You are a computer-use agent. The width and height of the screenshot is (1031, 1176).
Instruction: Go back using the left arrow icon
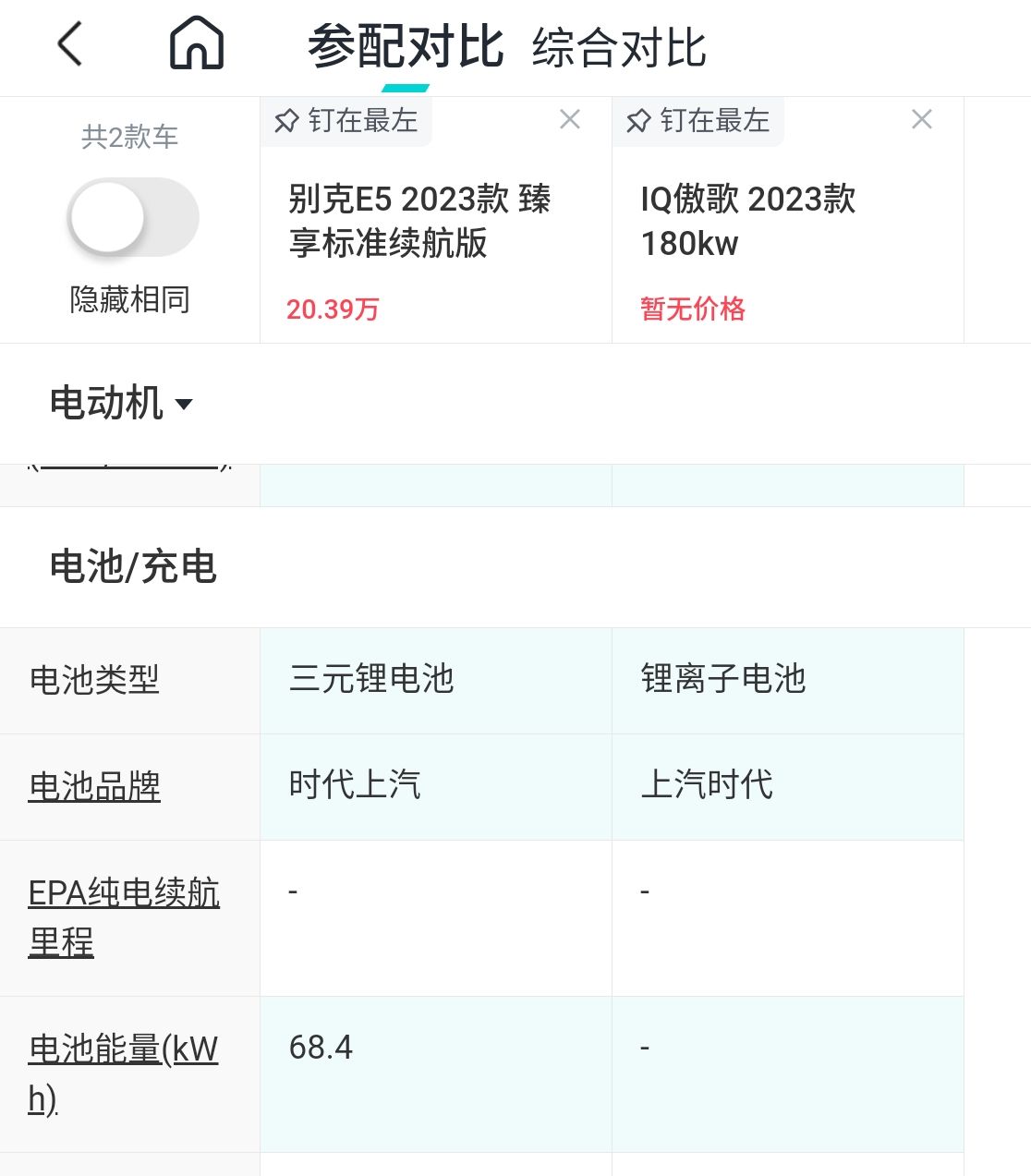(x=70, y=44)
